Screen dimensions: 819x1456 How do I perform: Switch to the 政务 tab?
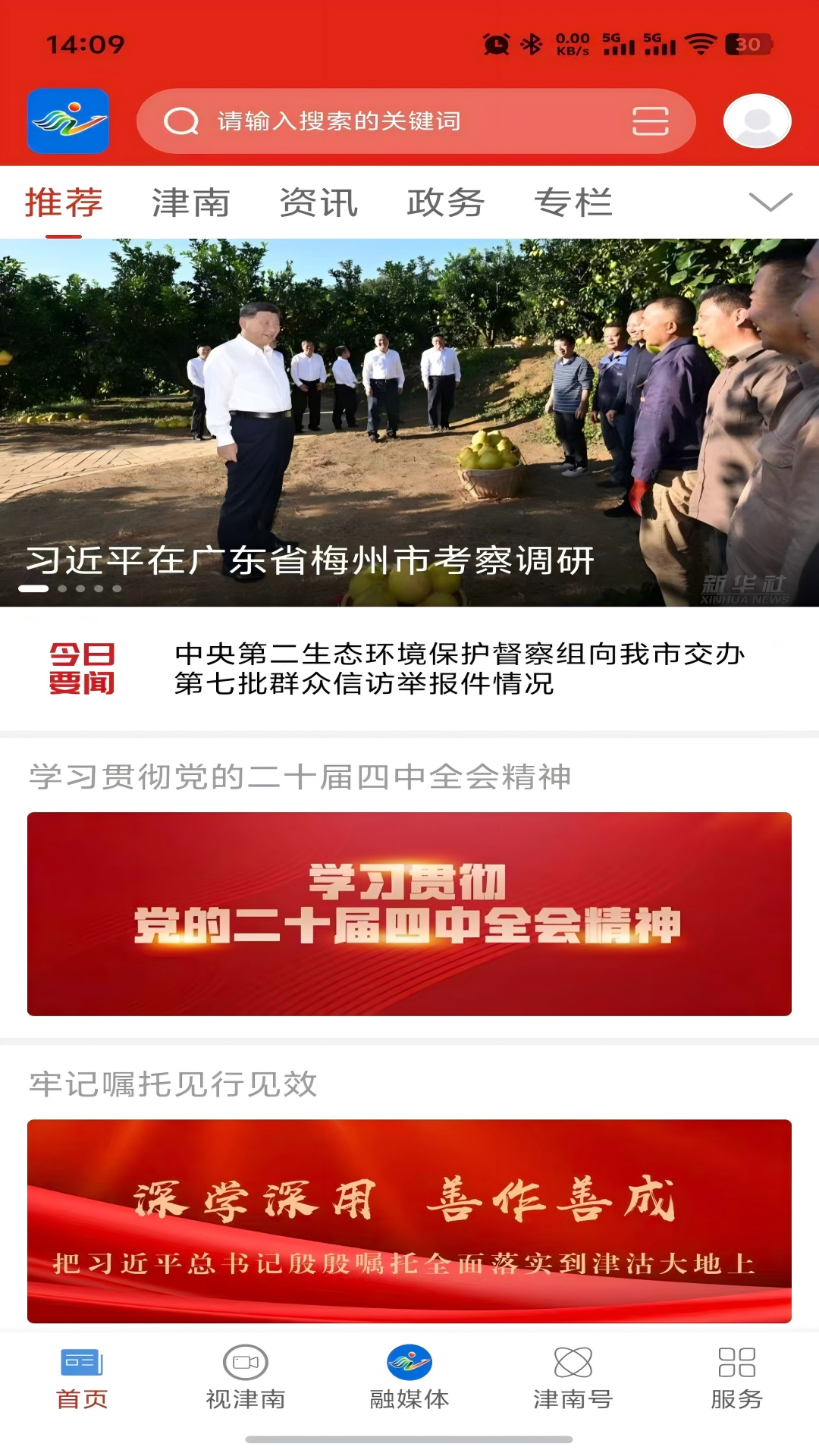coord(447,200)
